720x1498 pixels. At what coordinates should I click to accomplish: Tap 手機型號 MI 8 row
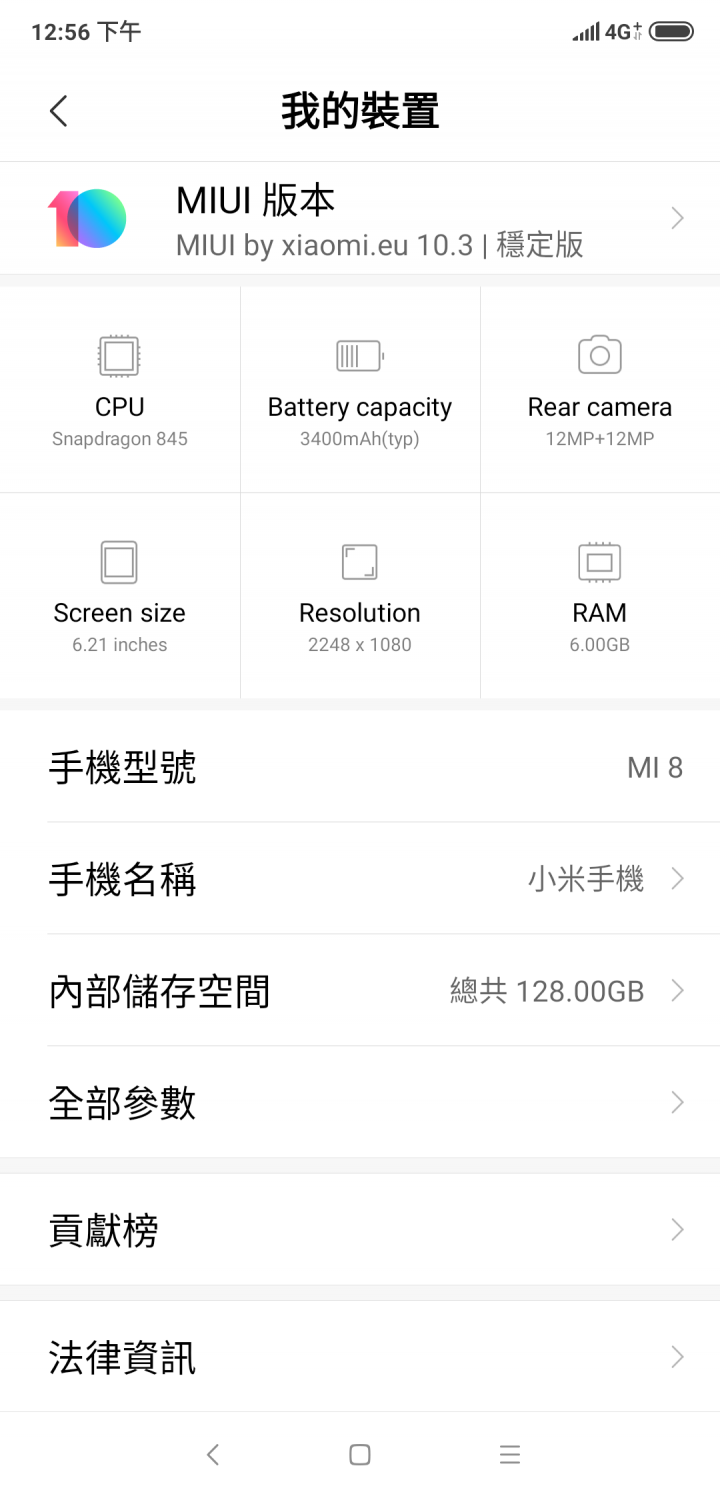(x=360, y=767)
